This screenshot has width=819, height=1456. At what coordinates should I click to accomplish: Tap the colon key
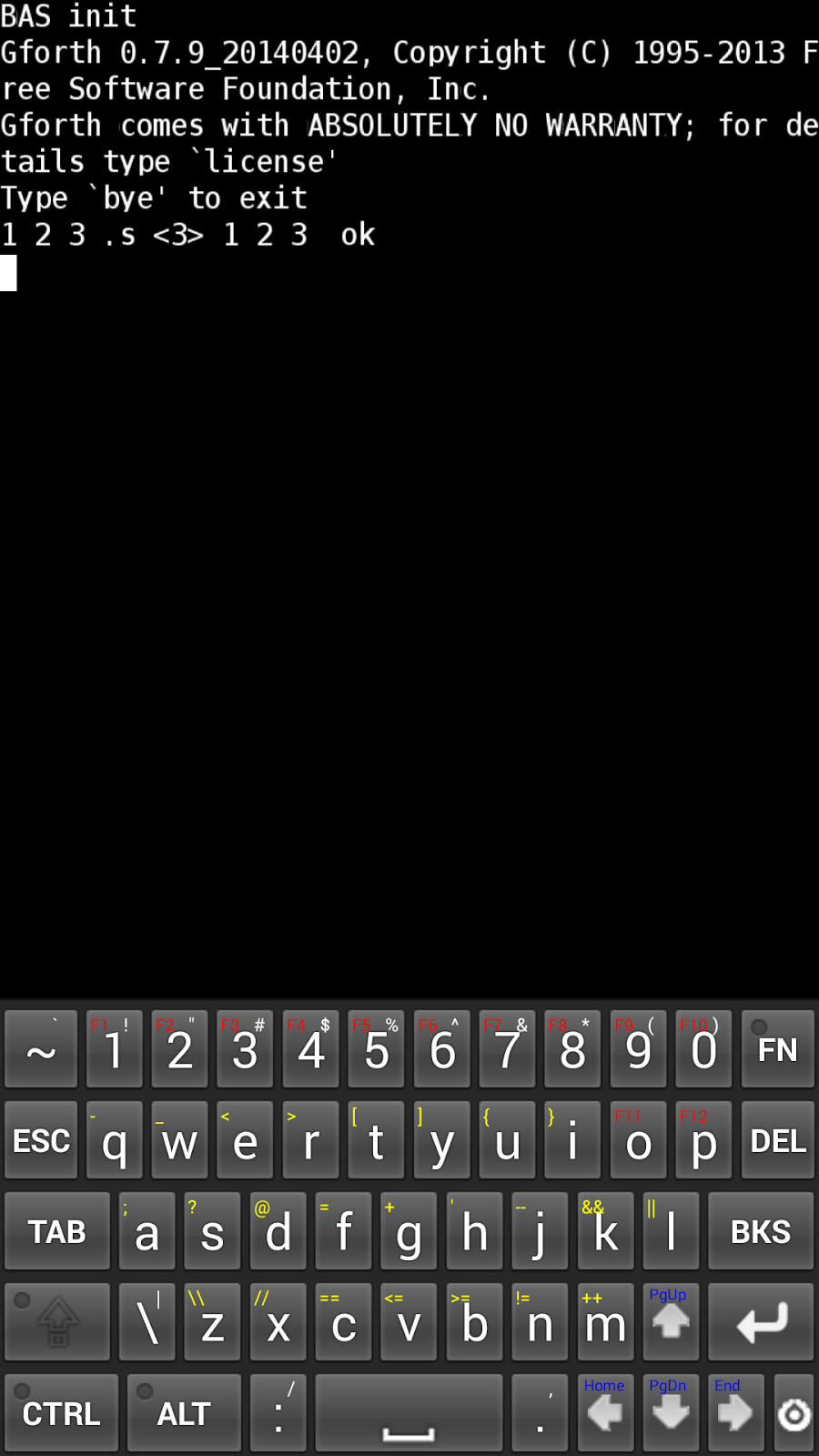point(278,1413)
